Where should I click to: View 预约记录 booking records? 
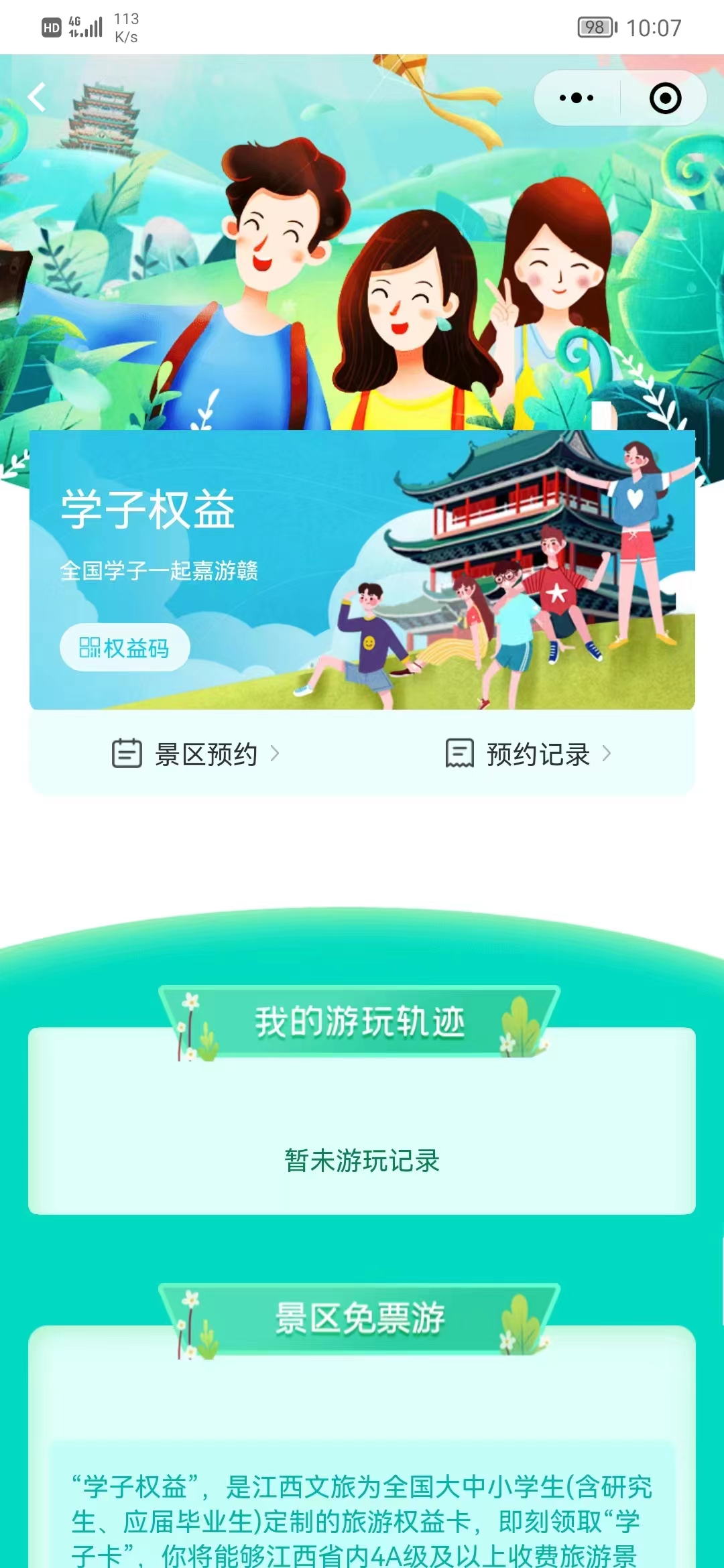click(x=529, y=754)
